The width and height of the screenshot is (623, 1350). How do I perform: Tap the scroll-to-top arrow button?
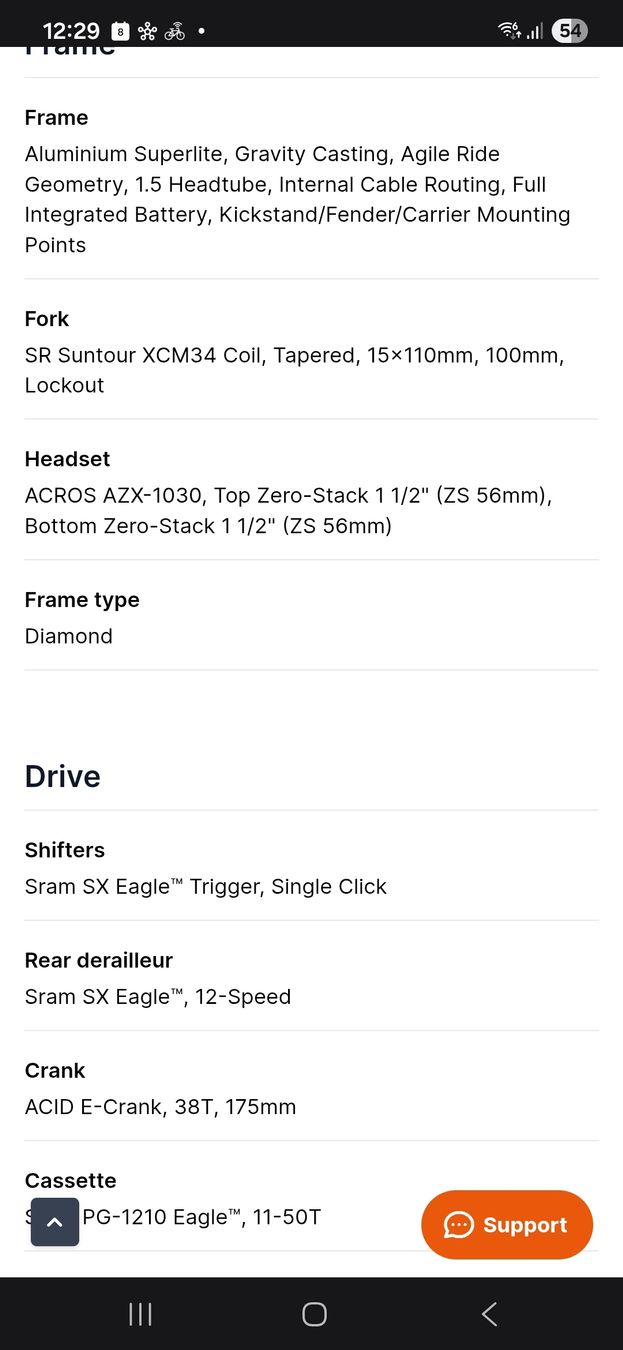pos(55,1222)
